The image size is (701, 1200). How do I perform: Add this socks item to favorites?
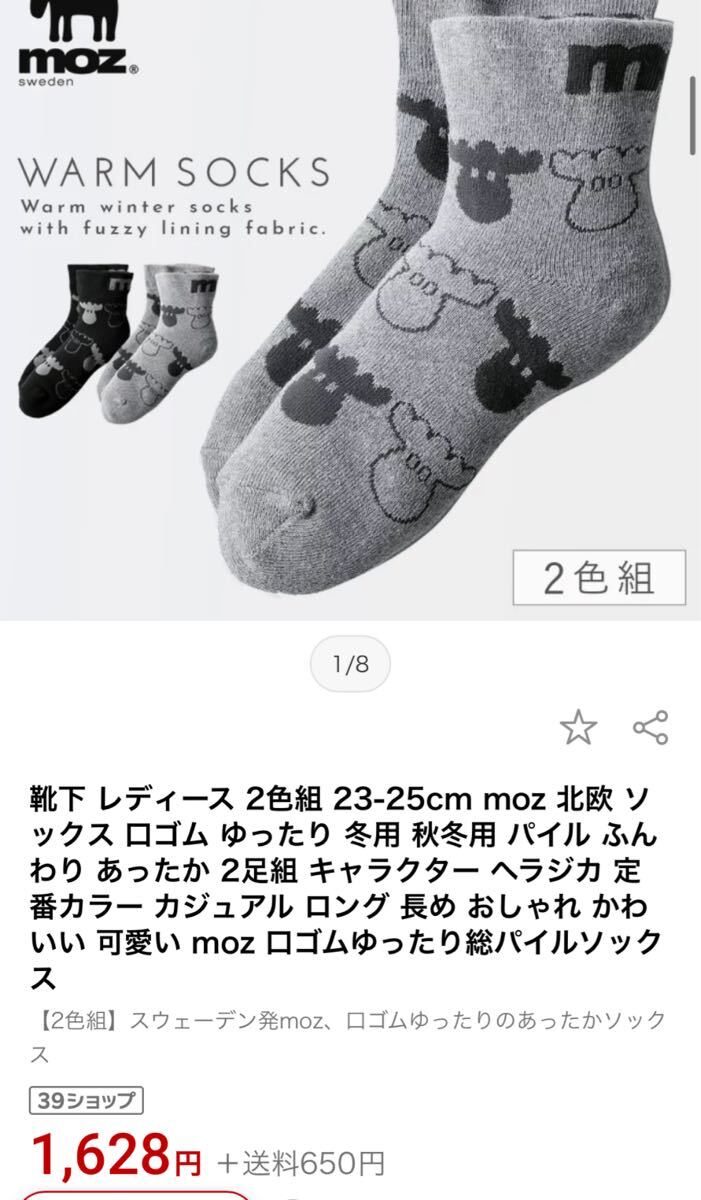577,728
